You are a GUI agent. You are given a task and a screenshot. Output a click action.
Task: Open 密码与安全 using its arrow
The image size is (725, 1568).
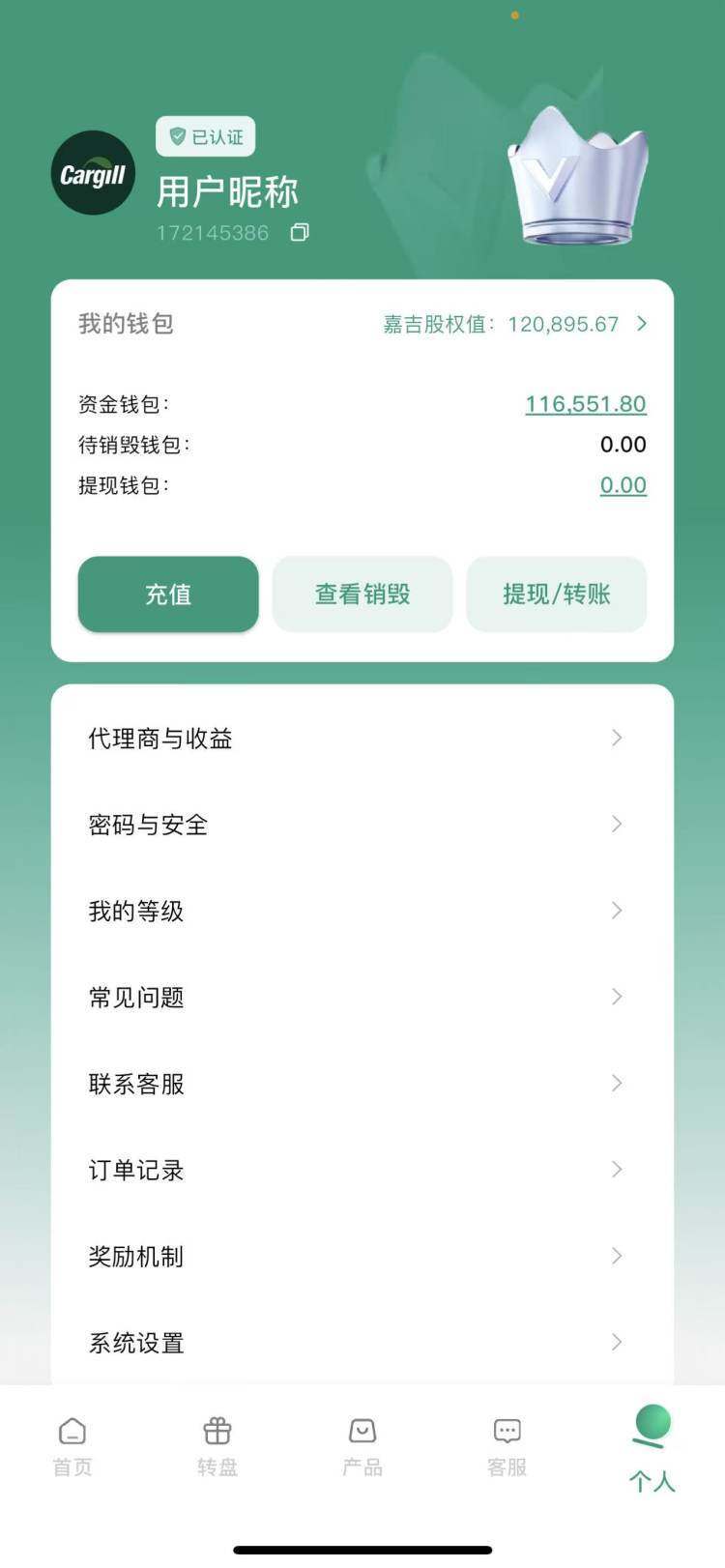pos(618,825)
